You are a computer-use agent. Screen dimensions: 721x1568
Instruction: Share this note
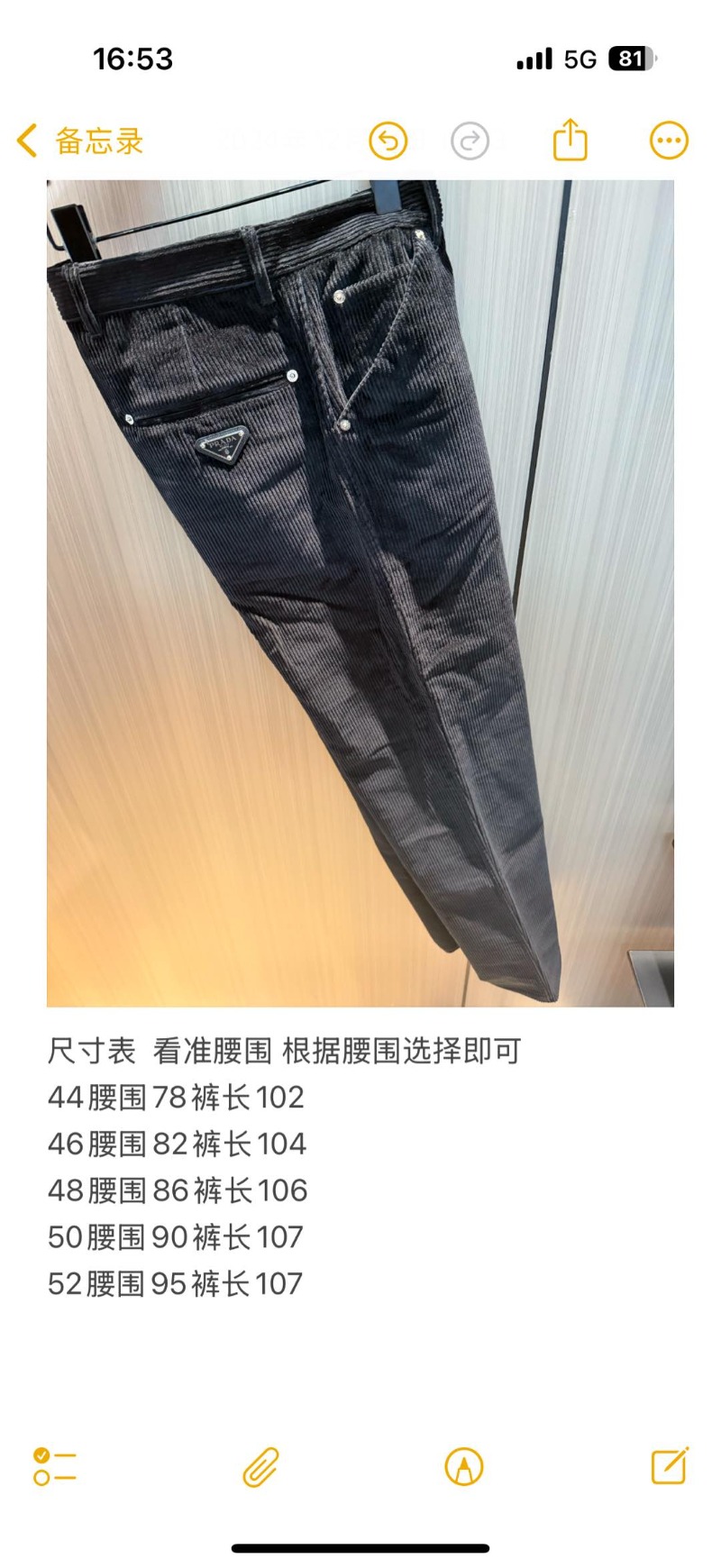pyautogui.click(x=570, y=141)
